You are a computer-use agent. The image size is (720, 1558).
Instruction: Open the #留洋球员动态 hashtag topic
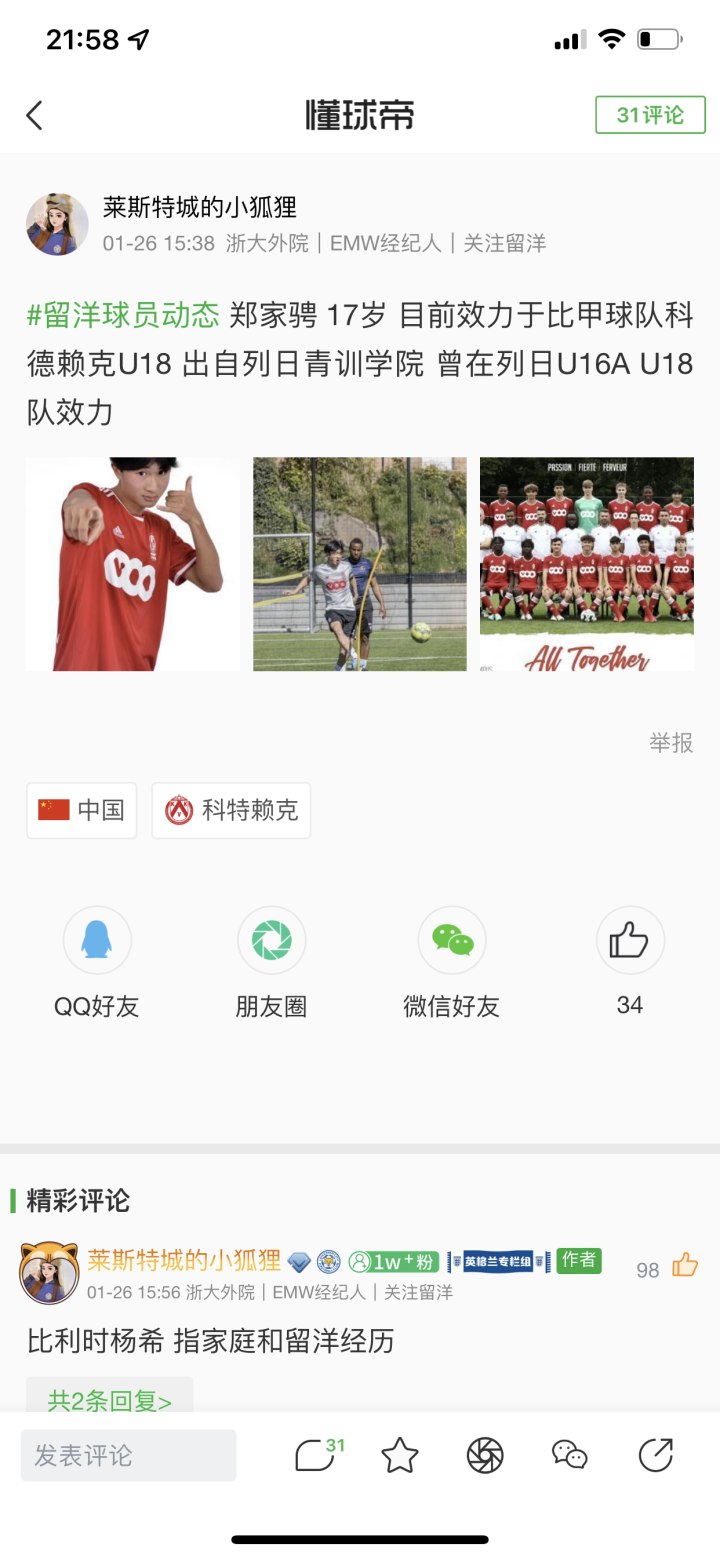coord(123,316)
